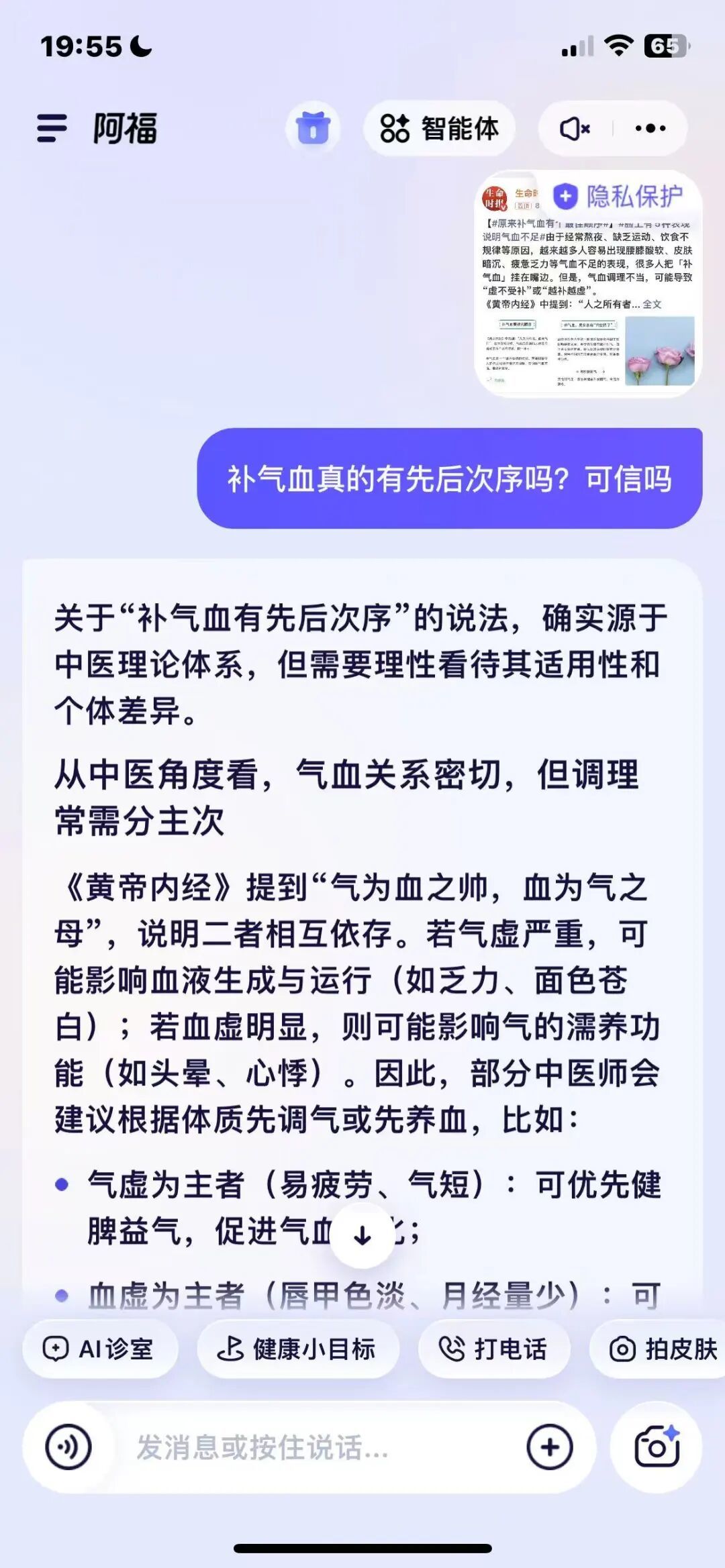
Task: Open the gift box icon
Action: pyautogui.click(x=313, y=127)
